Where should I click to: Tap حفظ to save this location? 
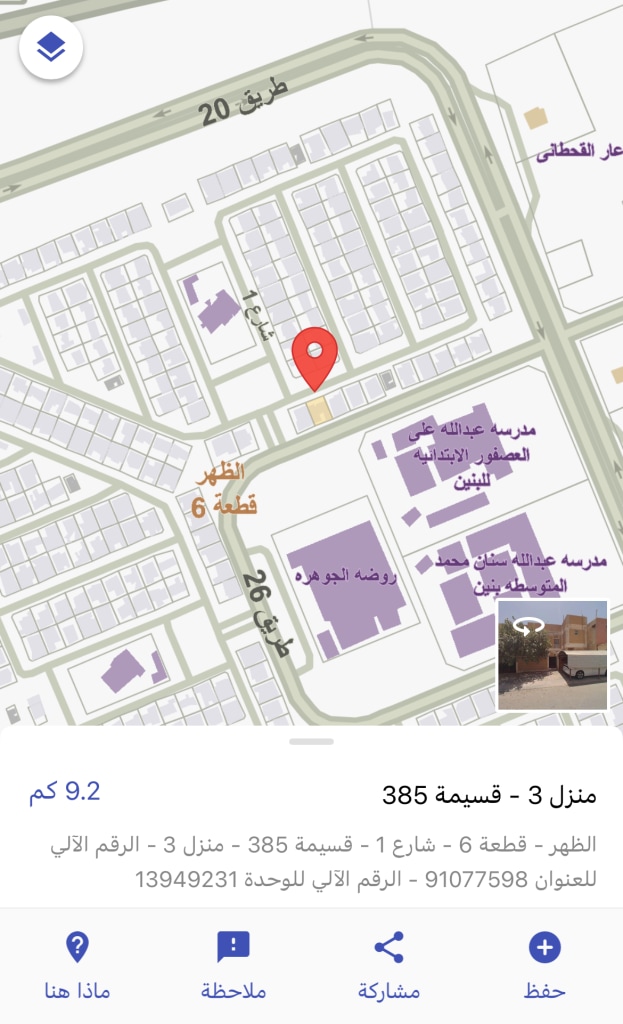coord(544,963)
